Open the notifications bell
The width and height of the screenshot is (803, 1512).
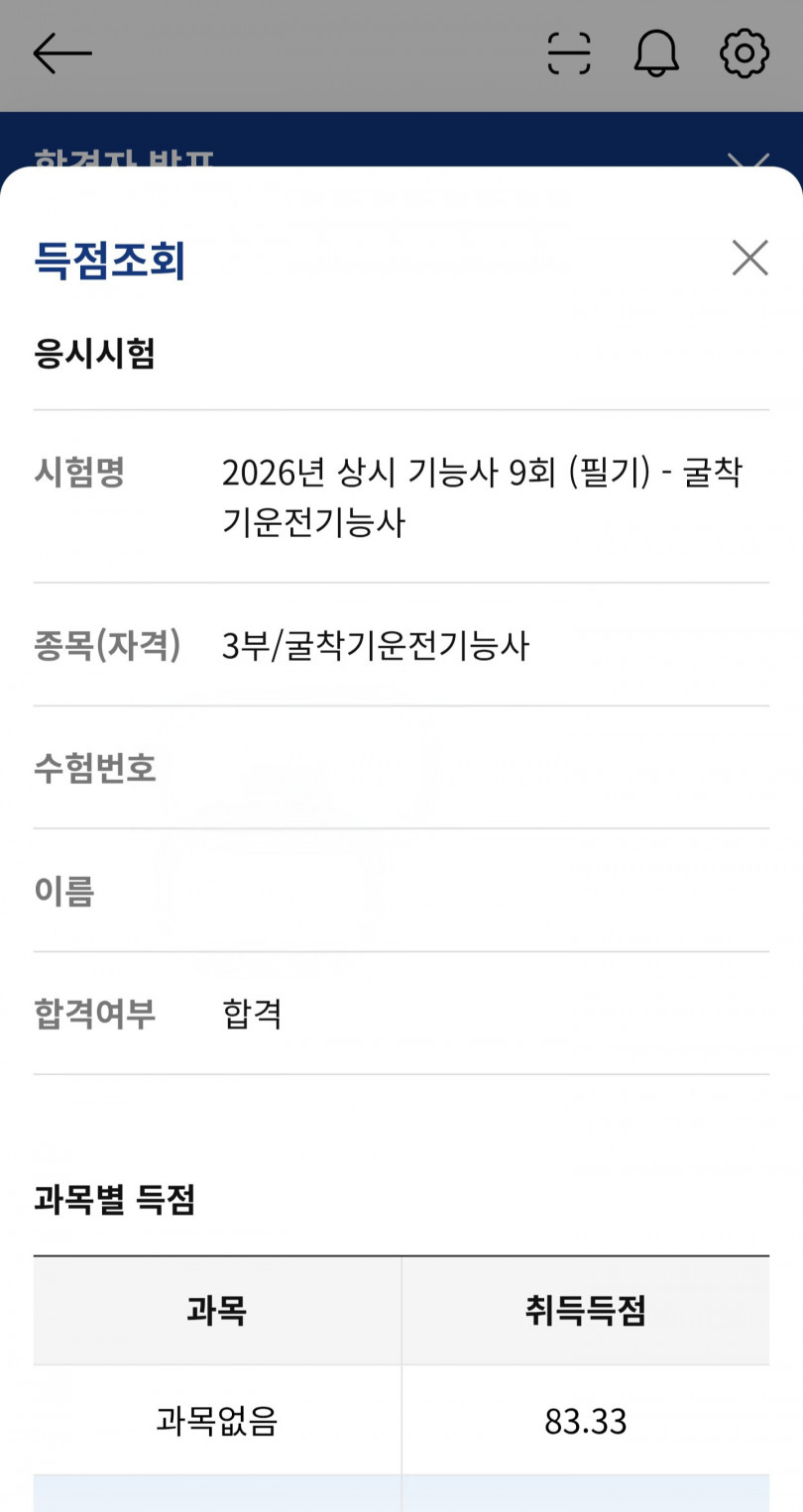[656, 54]
